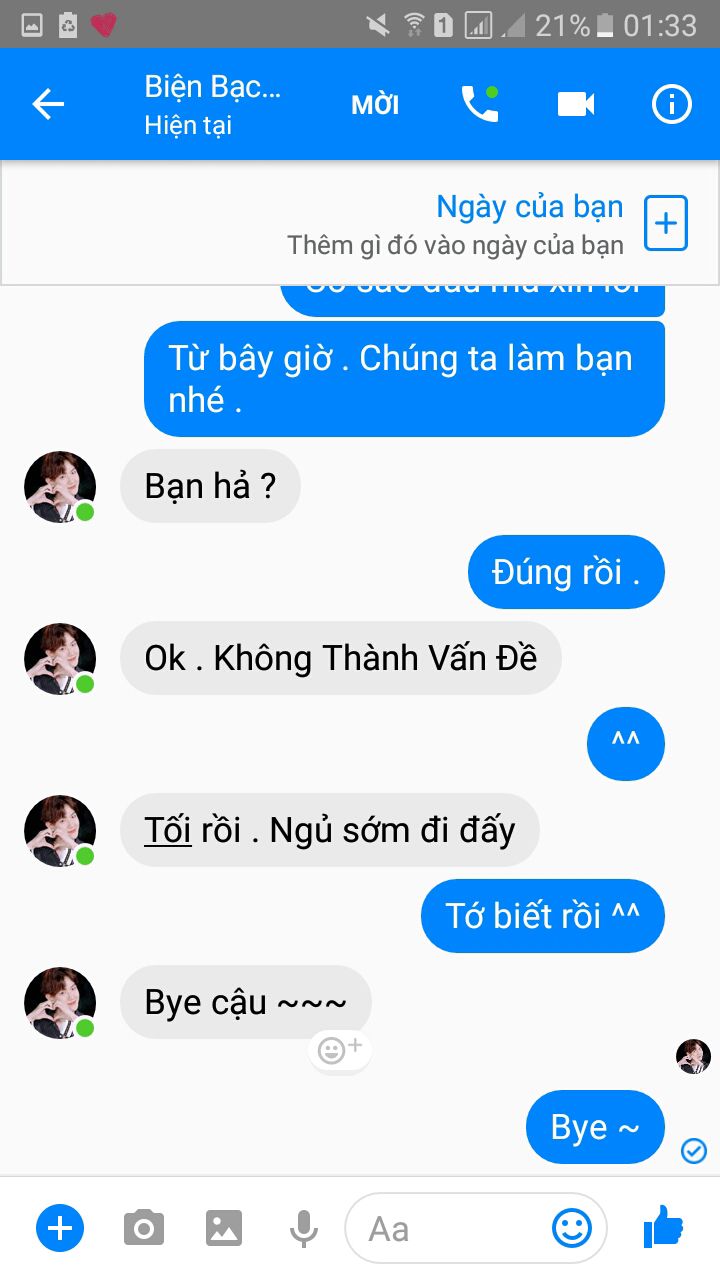The height and width of the screenshot is (1280, 720).
Task: Add to Ngày của bạn
Action: [666, 223]
